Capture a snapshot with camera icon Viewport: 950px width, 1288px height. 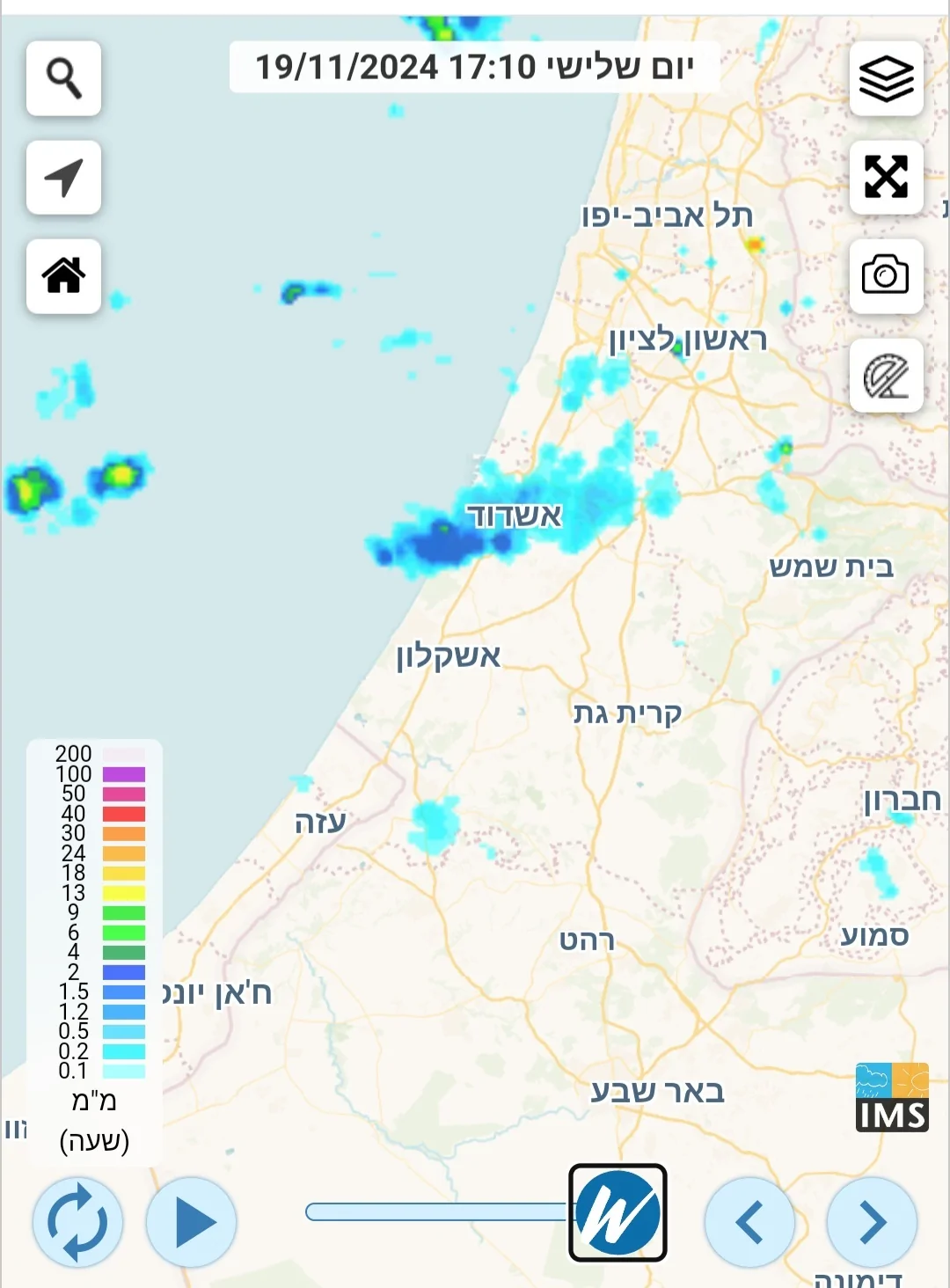[886, 275]
